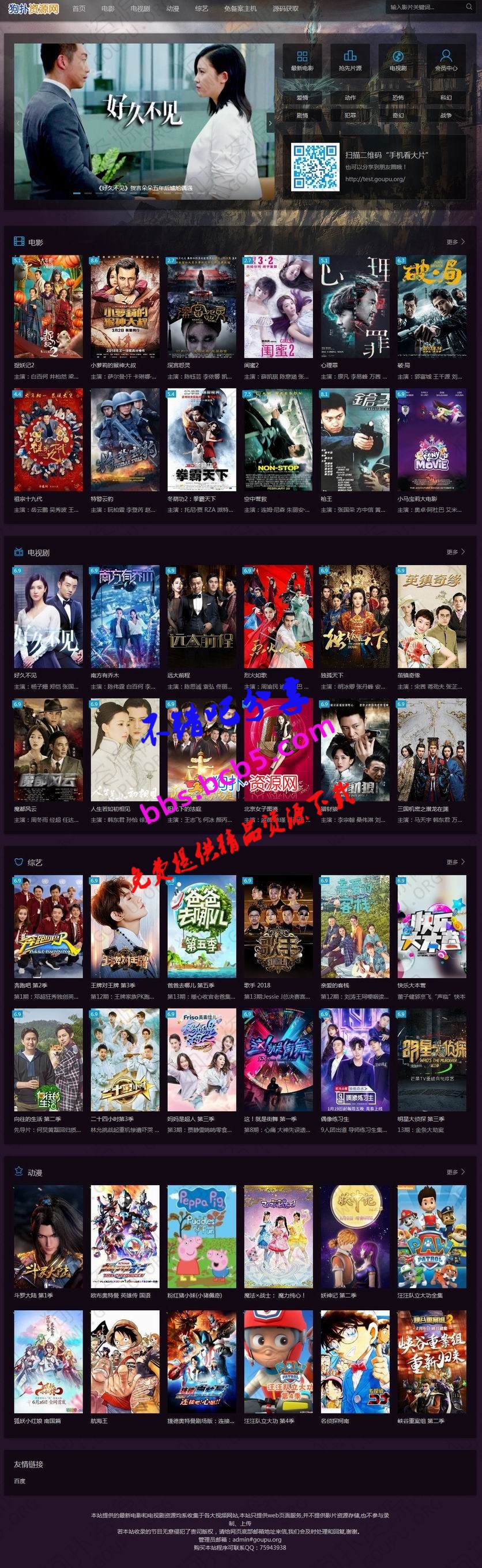
Task: Open the anime 斗罗大陆 第1季
Action: (48, 1236)
